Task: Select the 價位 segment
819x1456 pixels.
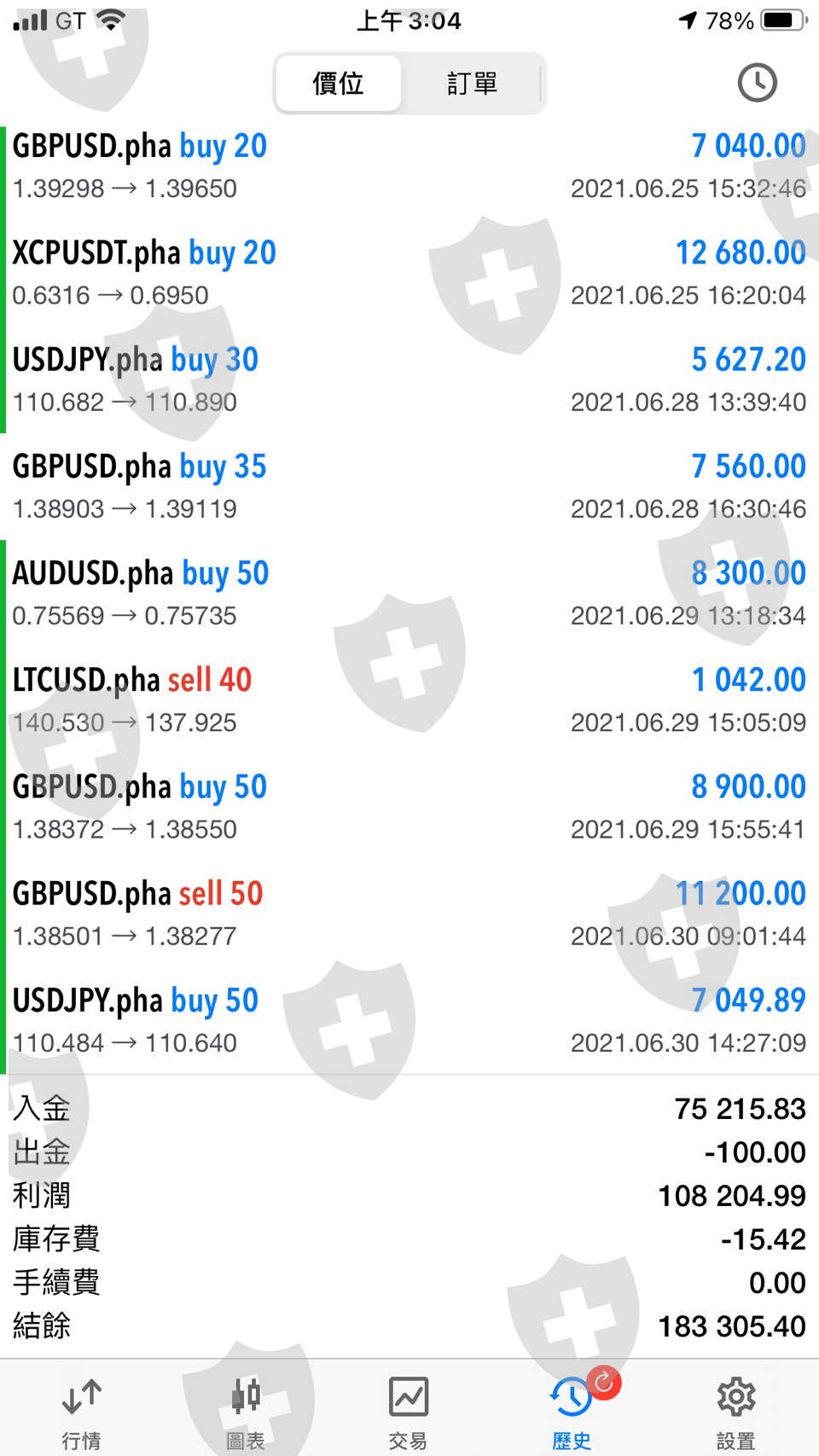Action: pyautogui.click(x=339, y=84)
